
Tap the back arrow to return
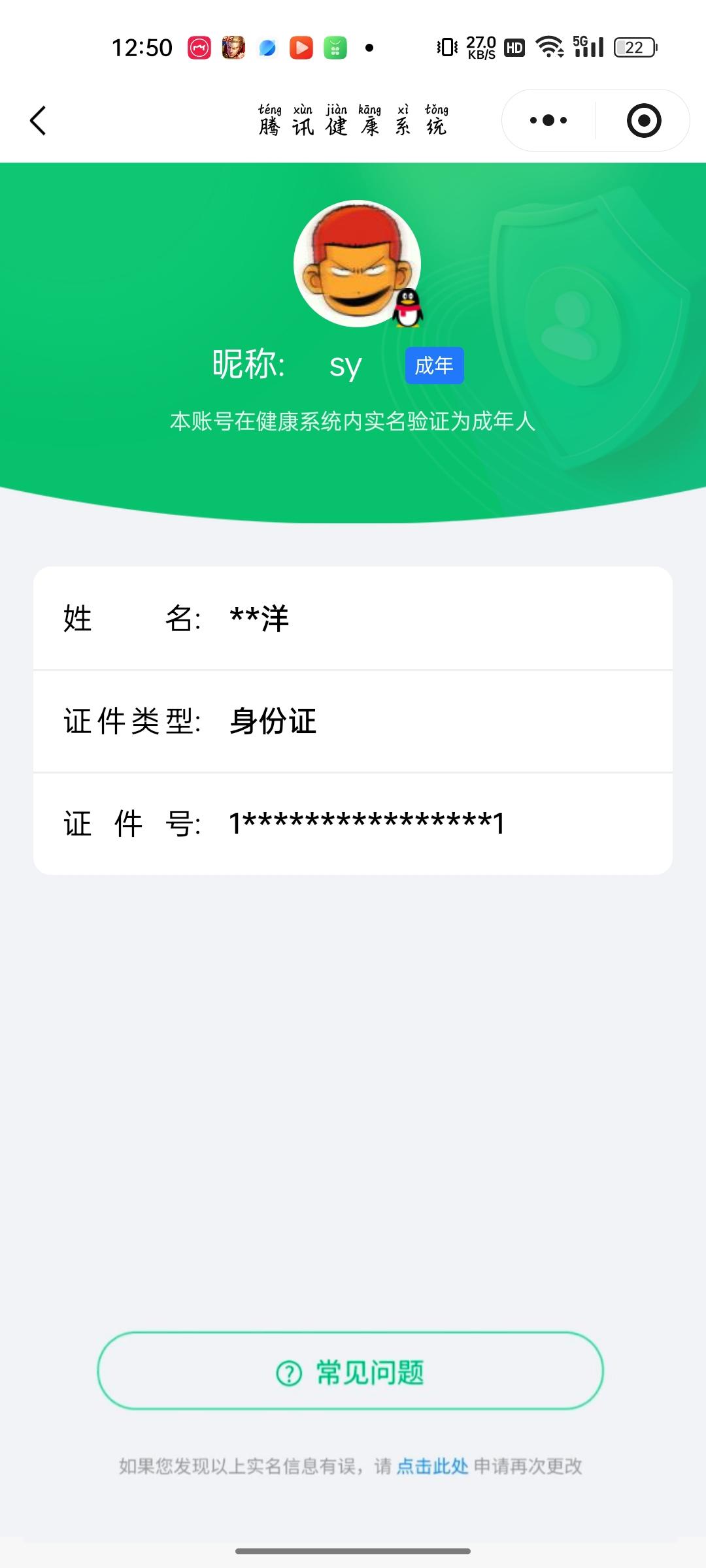point(37,120)
